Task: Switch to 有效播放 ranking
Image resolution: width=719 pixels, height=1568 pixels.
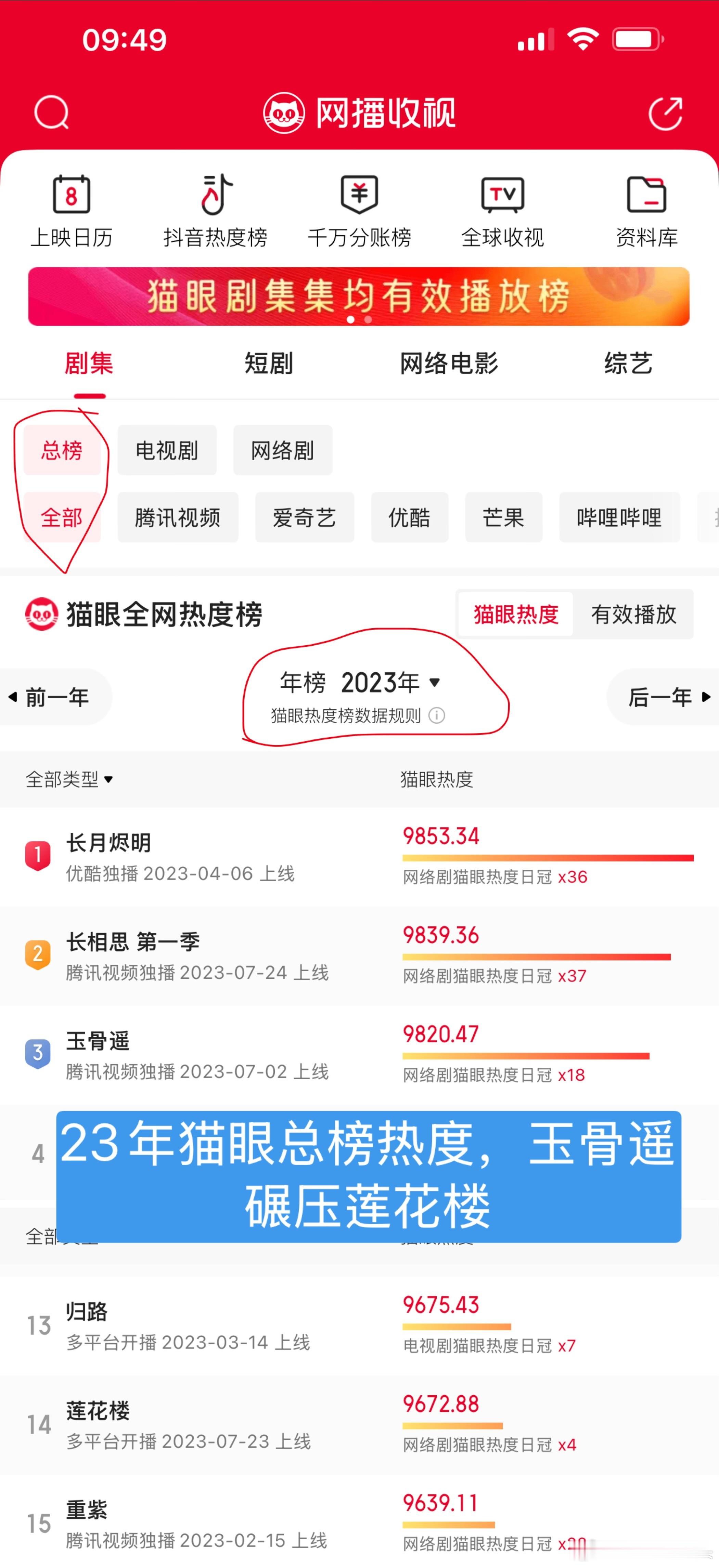Action: (633, 614)
